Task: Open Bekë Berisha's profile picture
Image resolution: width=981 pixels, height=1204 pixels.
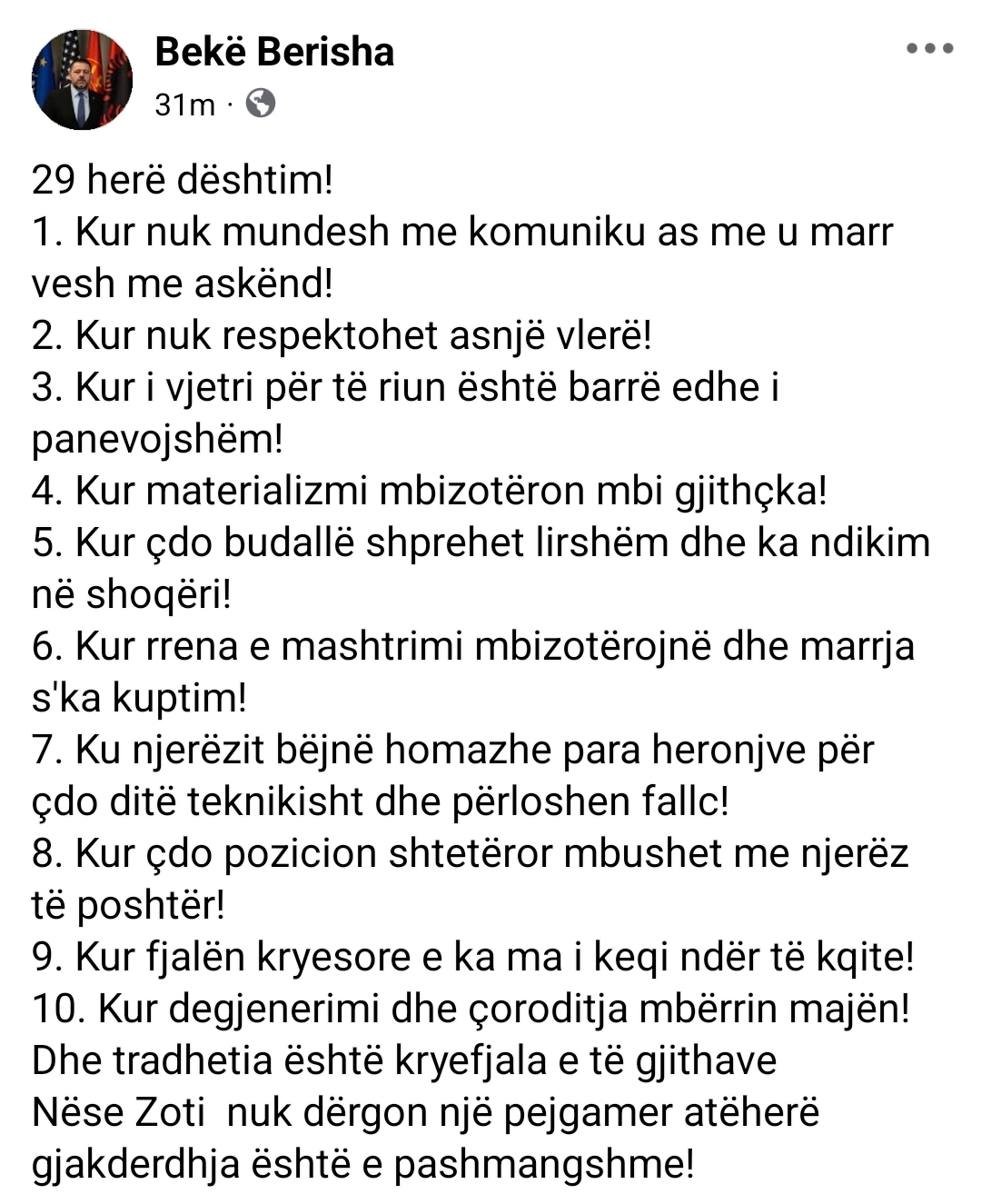Action: [82, 80]
